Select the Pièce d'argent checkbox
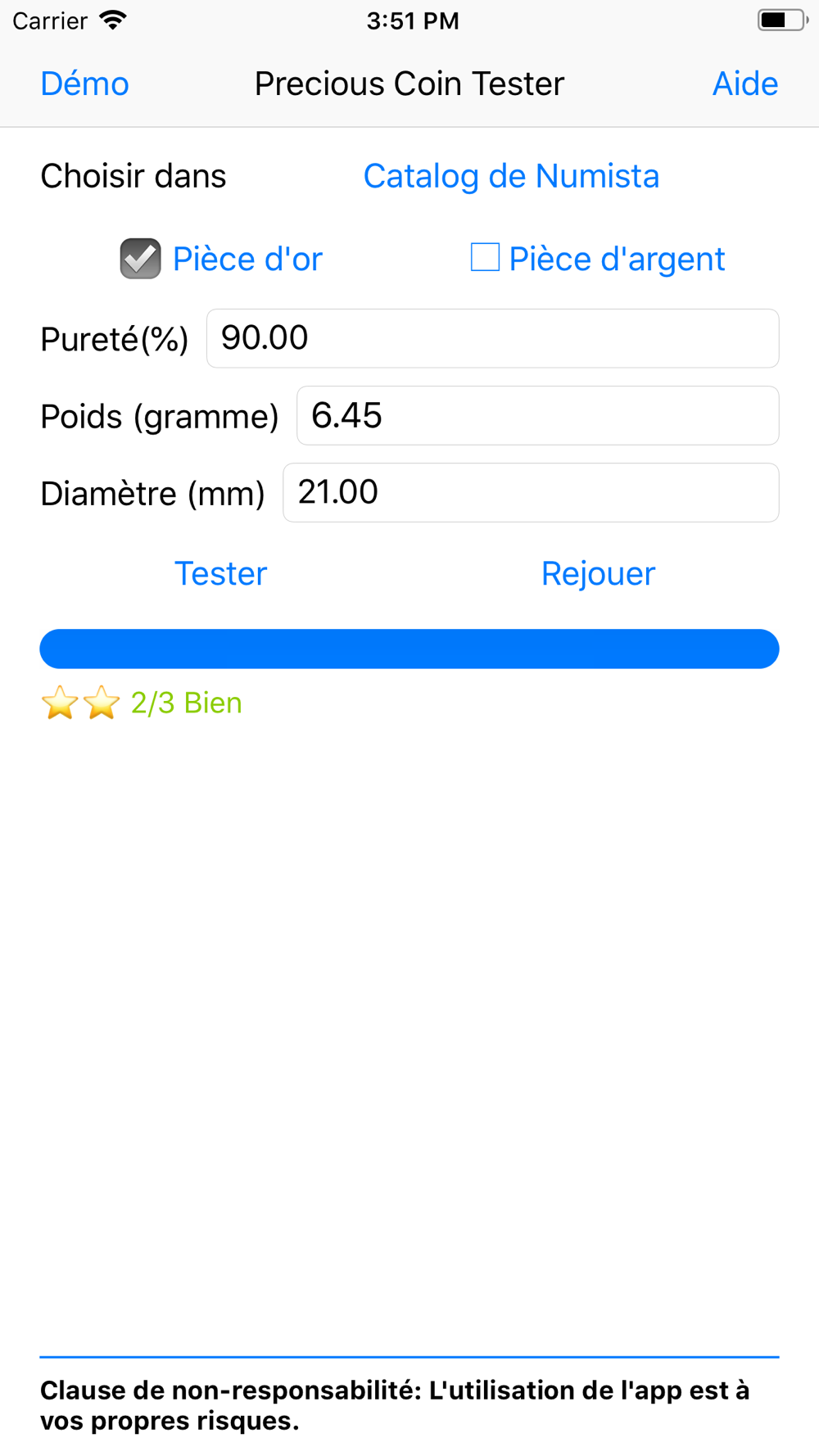 pos(485,257)
